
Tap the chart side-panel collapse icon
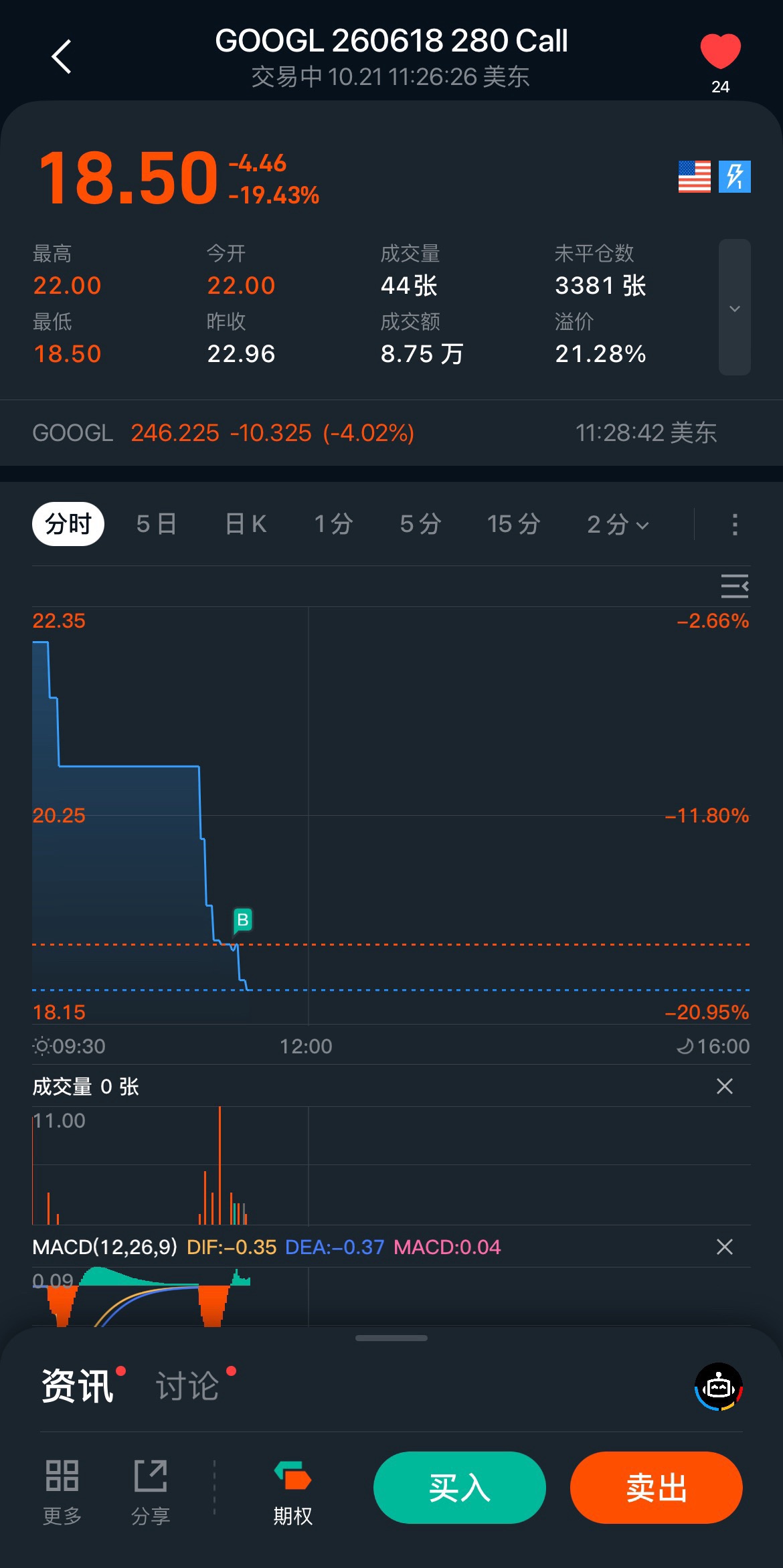[734, 586]
